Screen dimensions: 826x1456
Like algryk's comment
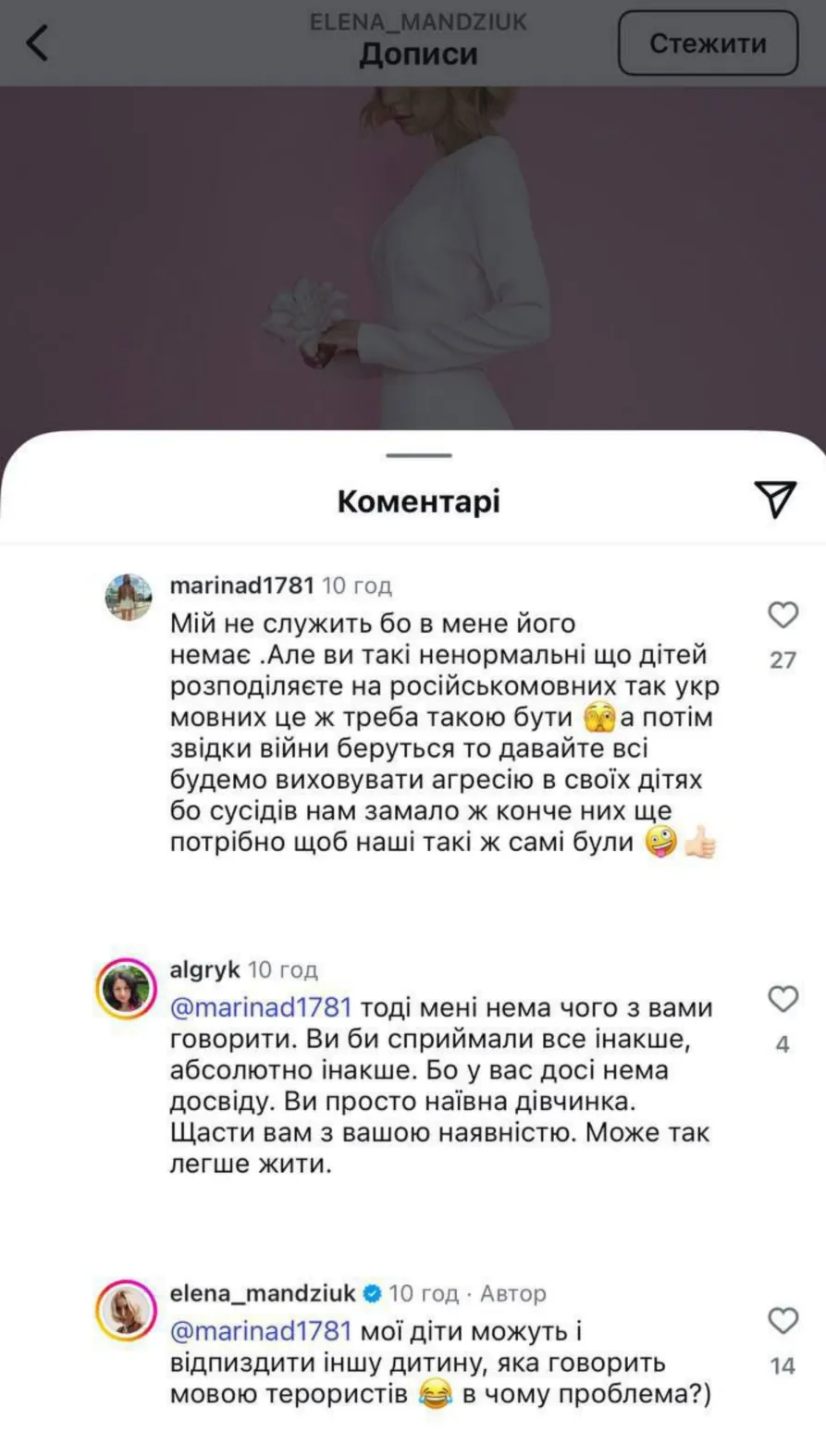point(783,999)
